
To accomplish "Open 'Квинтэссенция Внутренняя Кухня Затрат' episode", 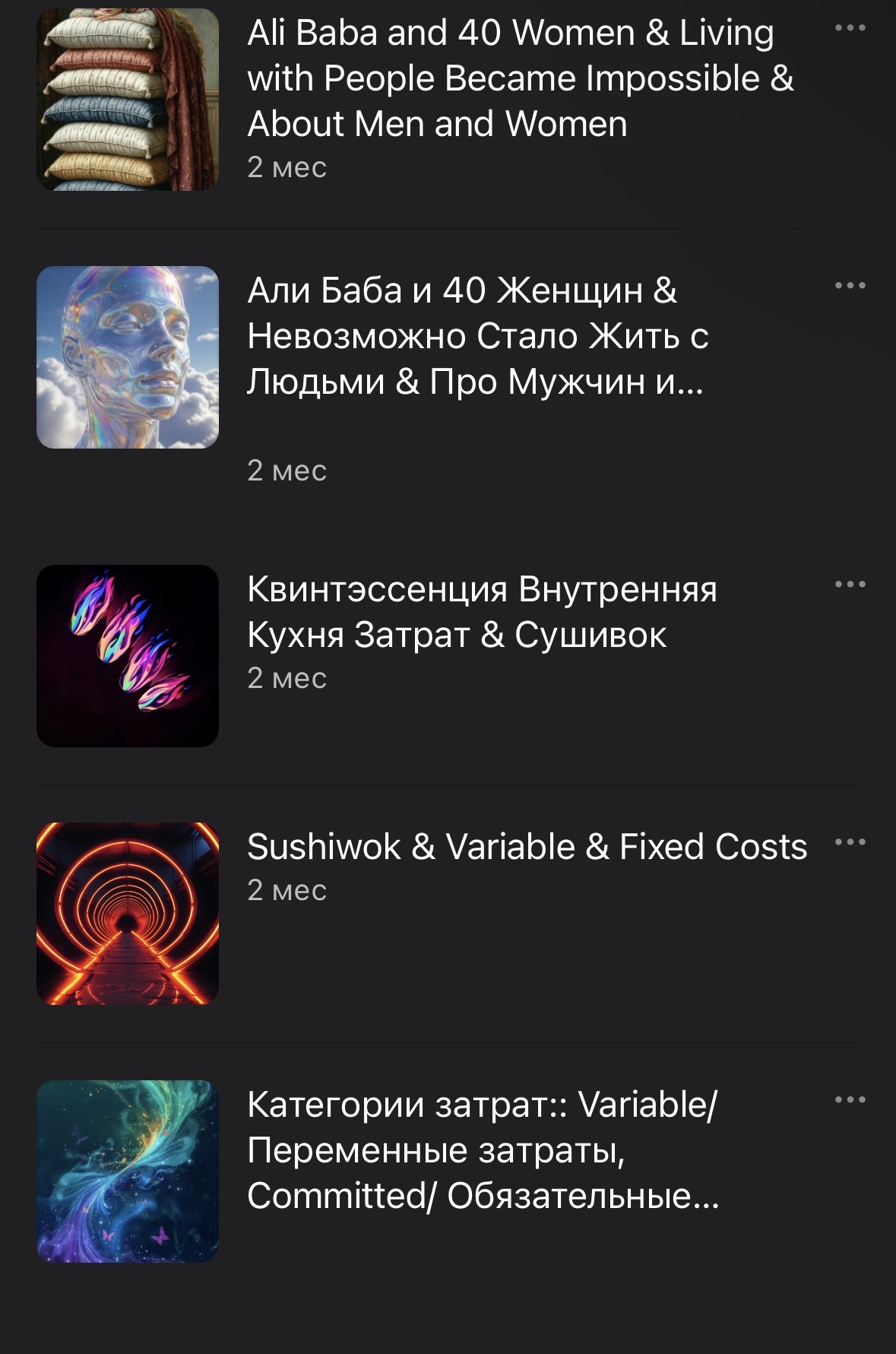I will point(482,611).
